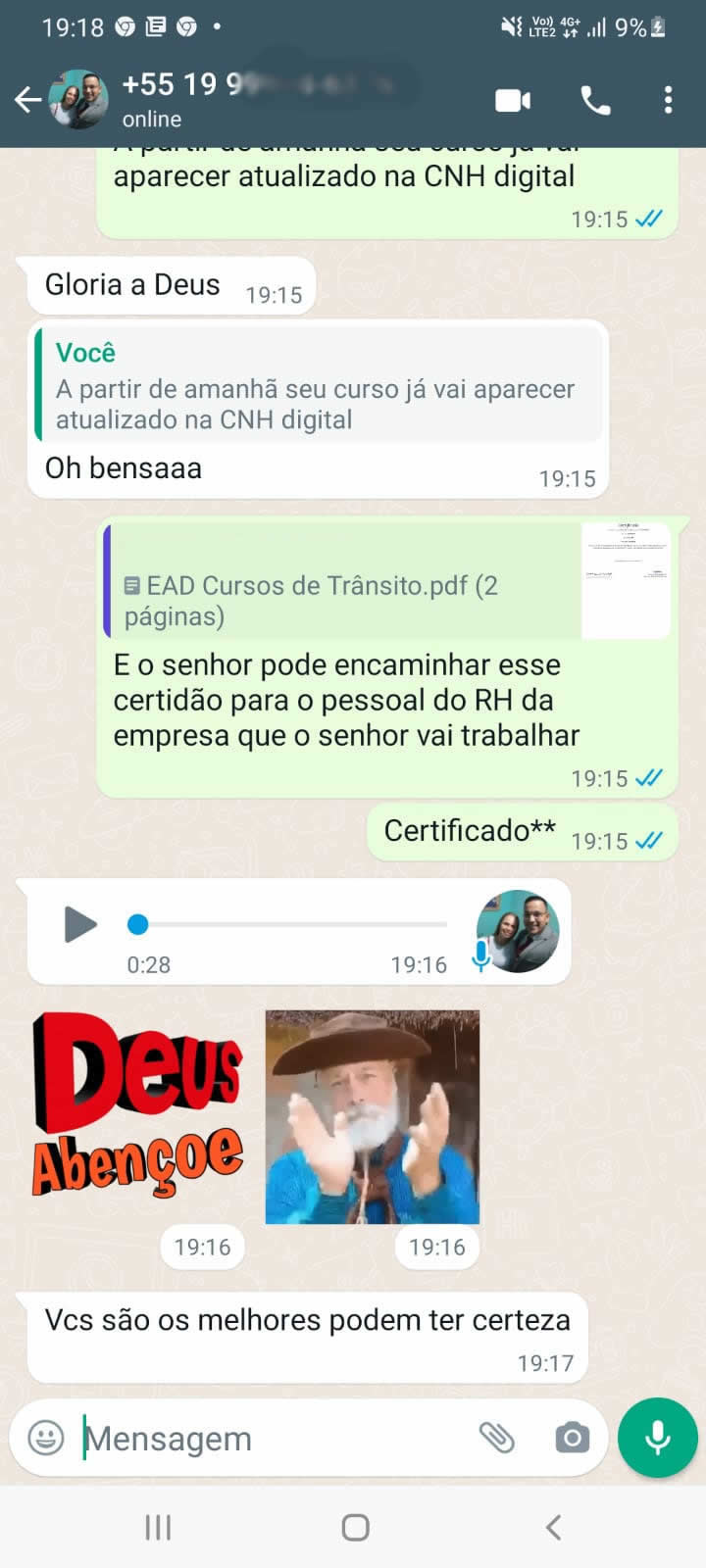Record a voice message with the microphone

657,1438
